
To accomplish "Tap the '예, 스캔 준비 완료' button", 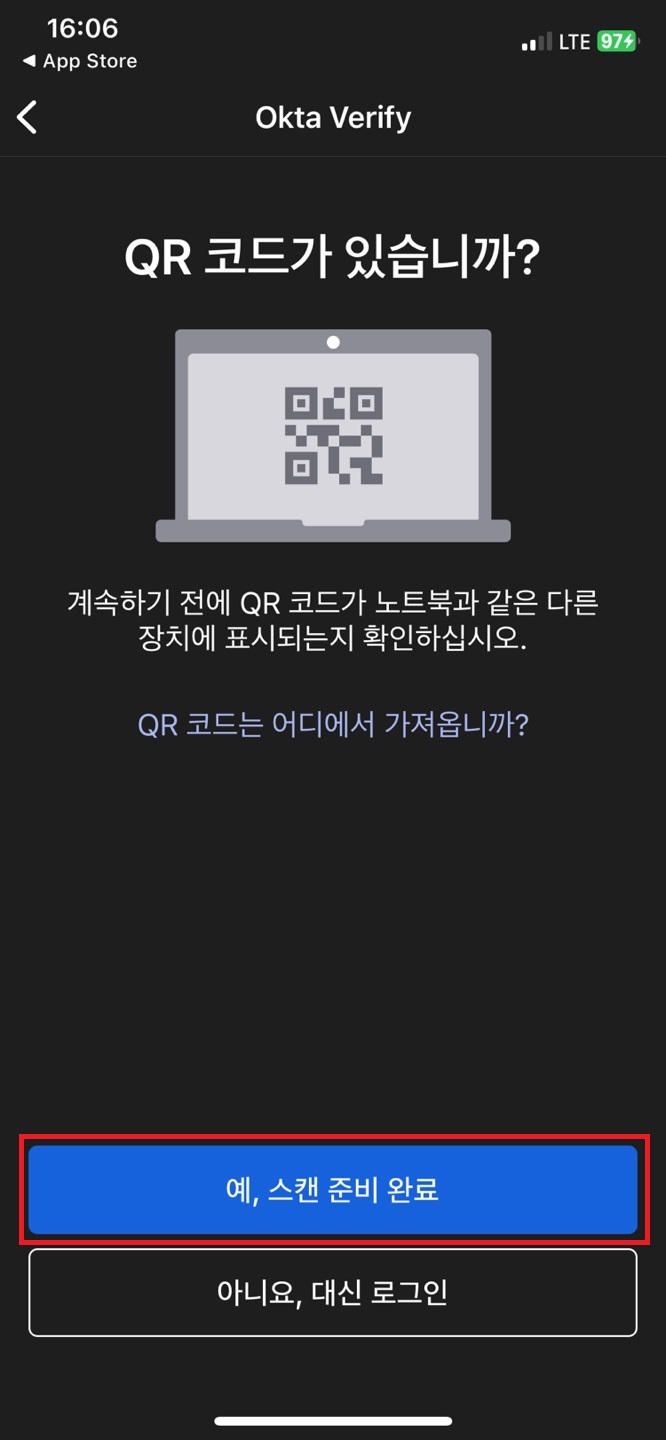I will click(333, 1190).
